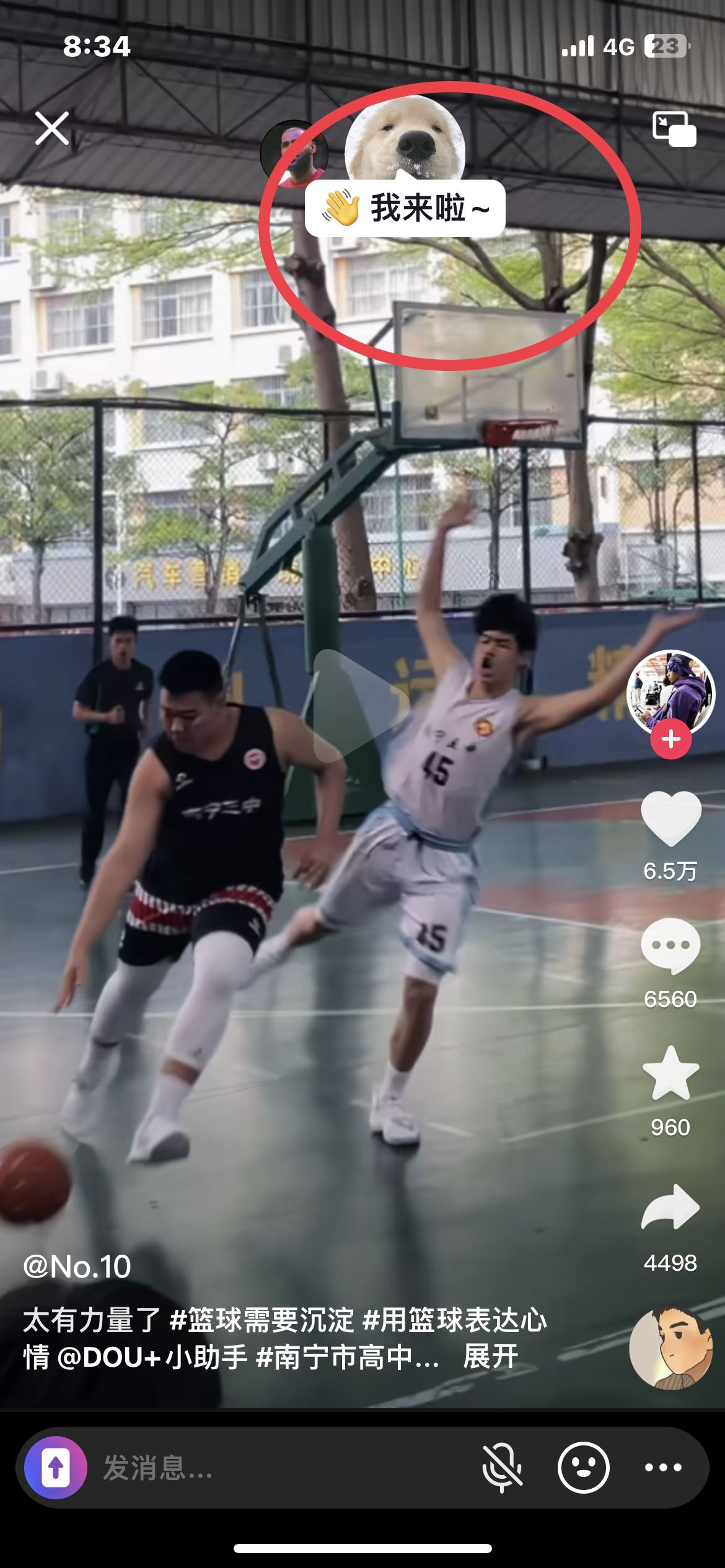Close the shared watching session
This screenshot has height=1568, width=725.
pyautogui.click(x=51, y=128)
